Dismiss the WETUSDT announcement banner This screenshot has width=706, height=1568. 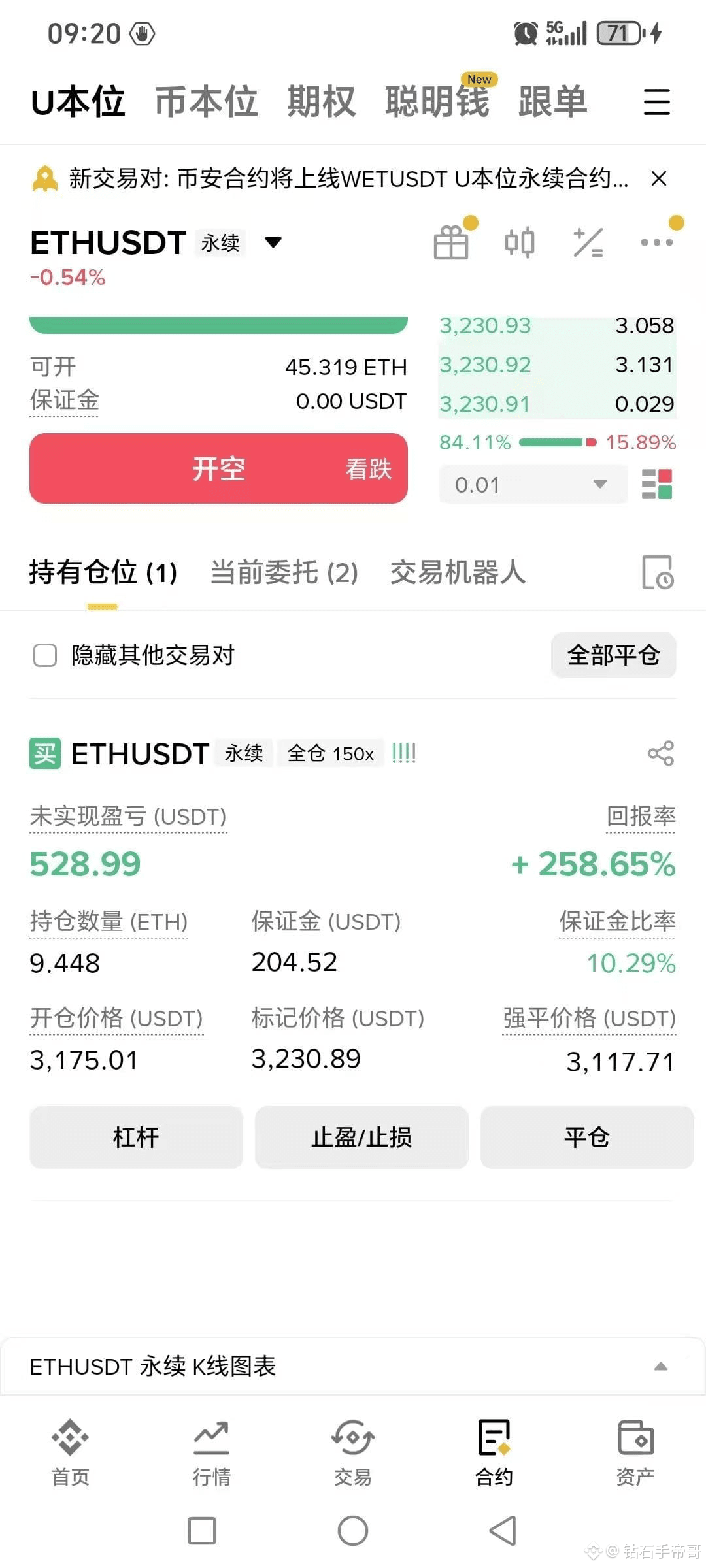659,178
